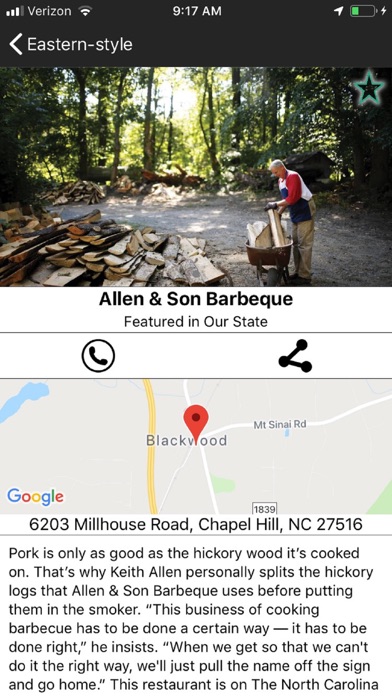Call Allen & Son Barbeque
This screenshot has height=696, width=392.
98,356
